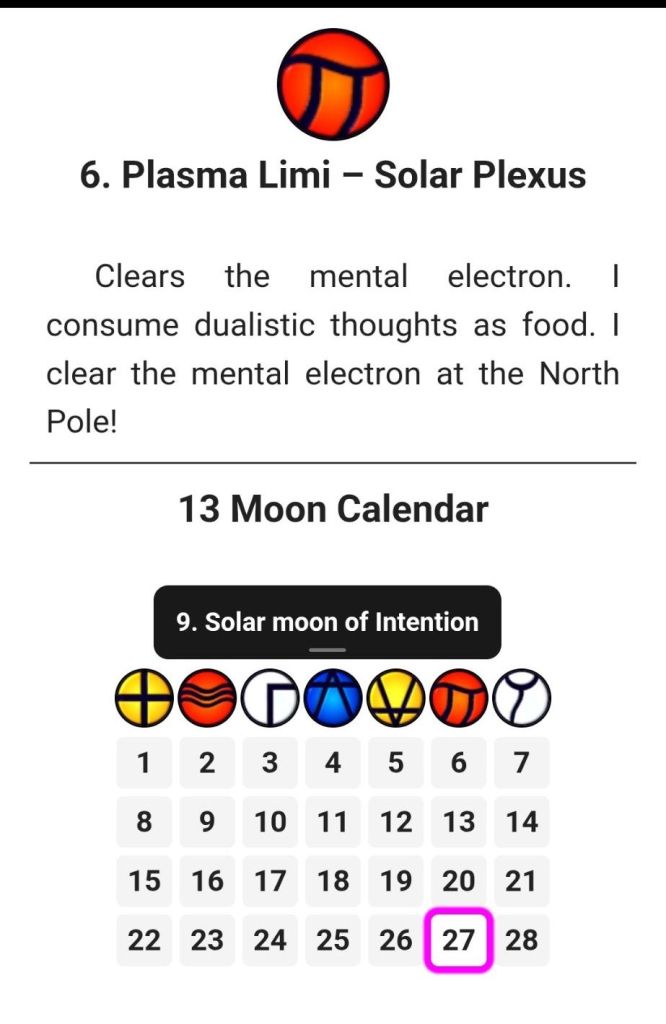Tap day 7 of the moon
Viewport: 666px width, 1024px height.
click(521, 763)
